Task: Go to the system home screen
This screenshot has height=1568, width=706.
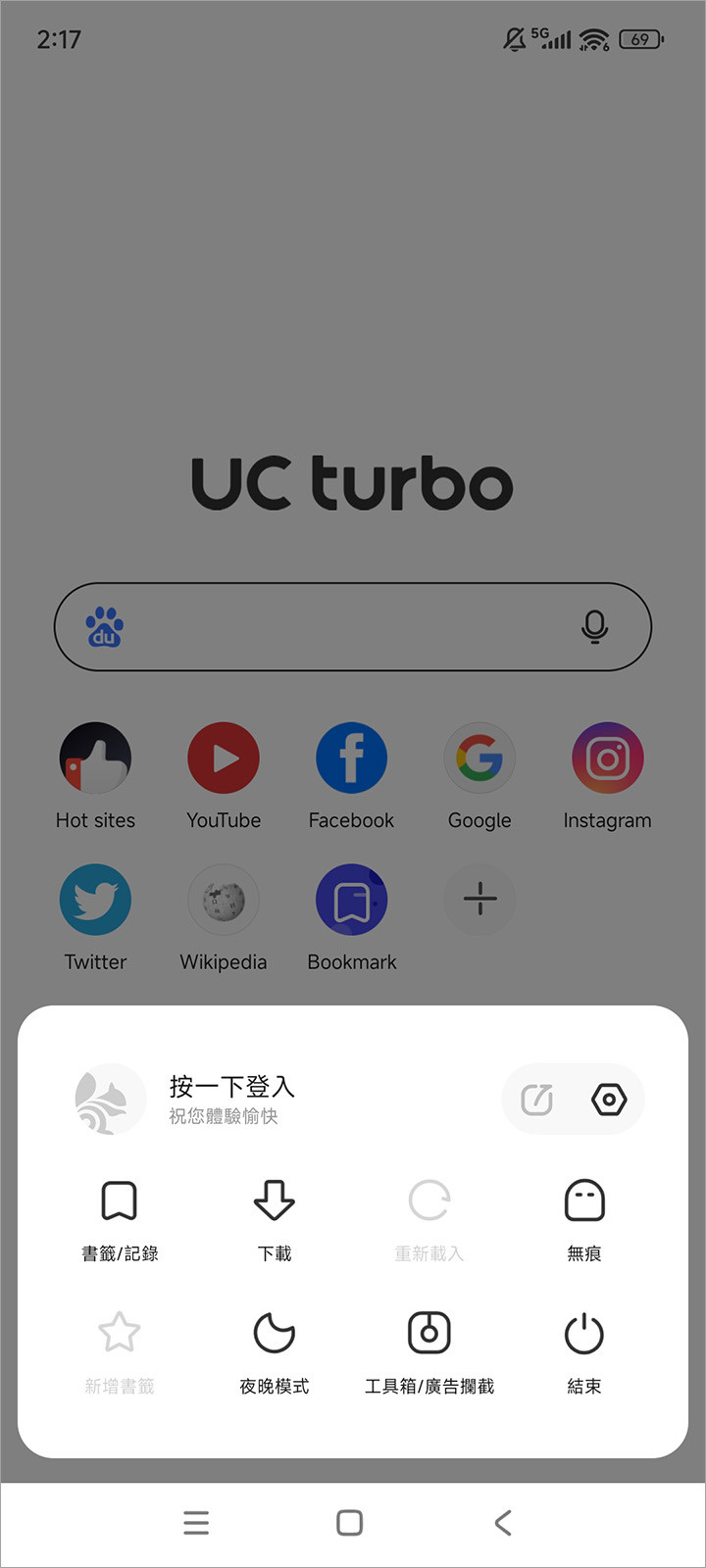Action: 350,1522
